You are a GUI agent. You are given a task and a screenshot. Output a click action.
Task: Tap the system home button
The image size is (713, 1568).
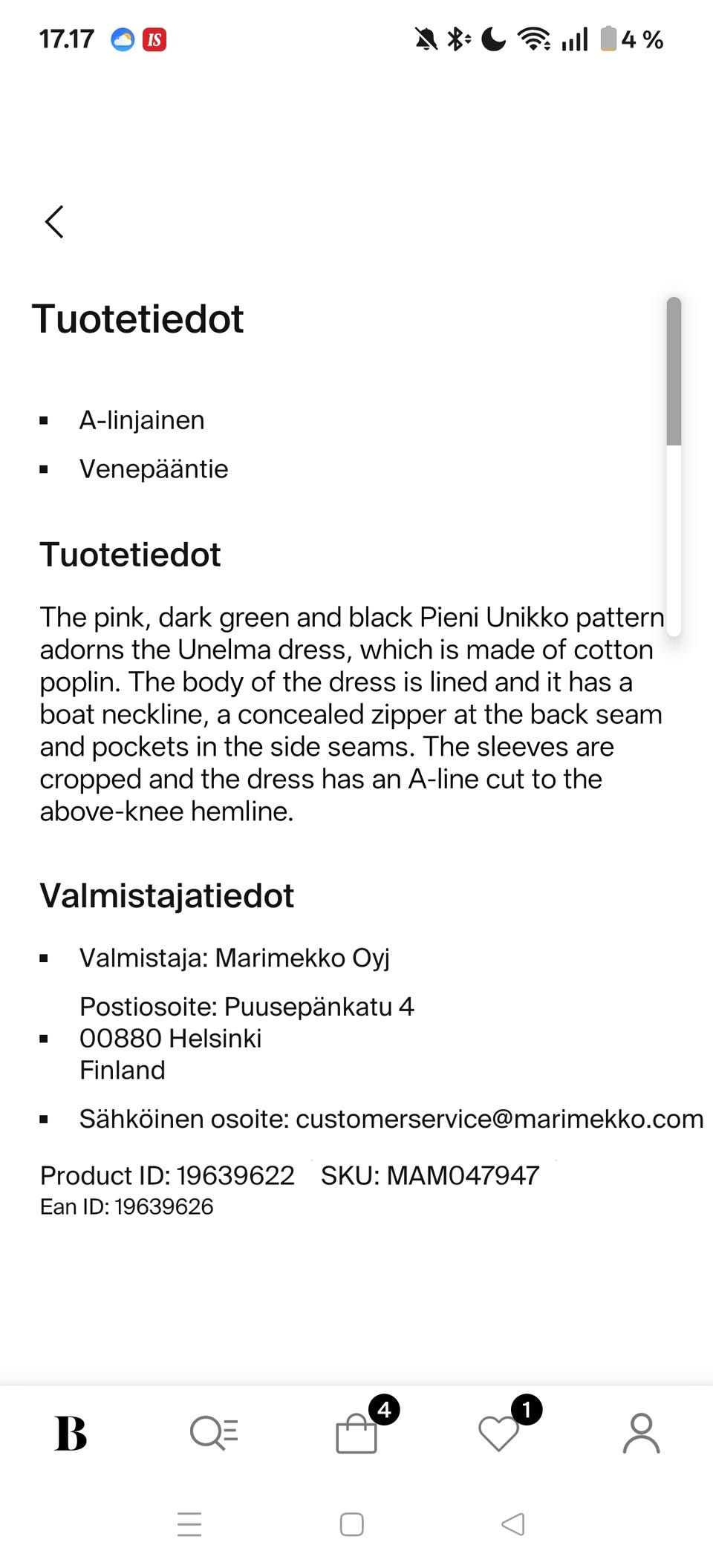pyautogui.click(x=352, y=1524)
